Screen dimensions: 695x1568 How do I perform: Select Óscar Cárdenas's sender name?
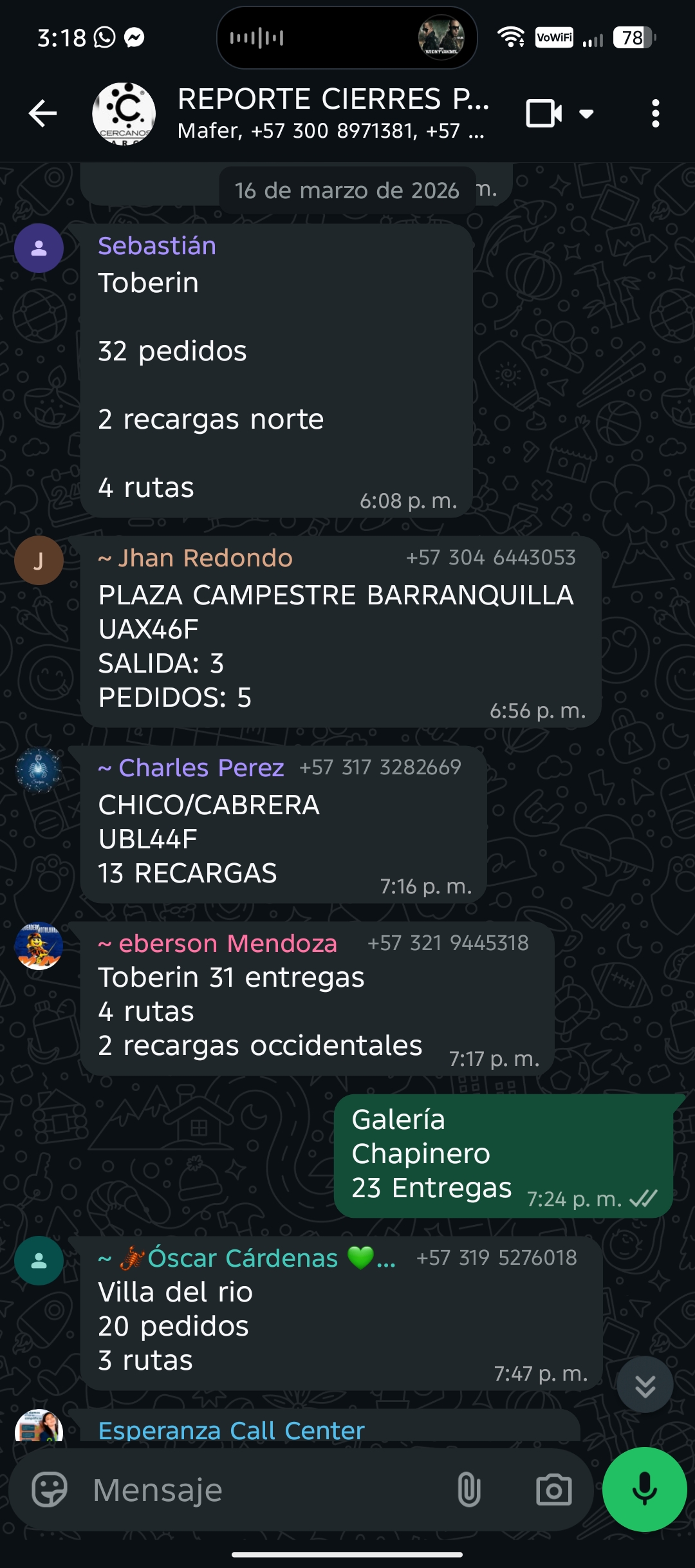[x=242, y=1258]
